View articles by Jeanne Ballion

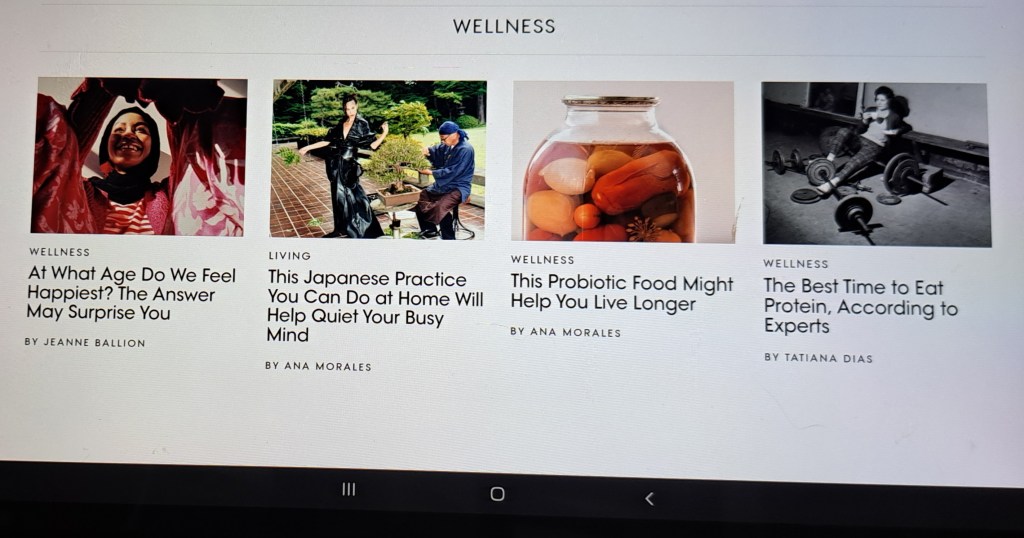tap(86, 343)
